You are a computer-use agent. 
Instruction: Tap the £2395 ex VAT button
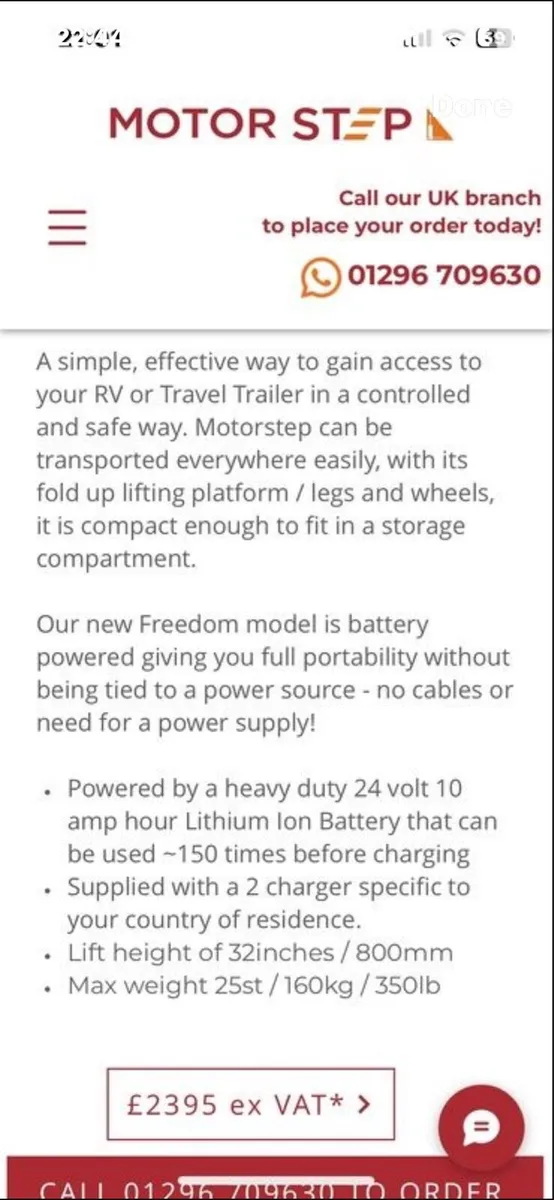tap(250, 1104)
